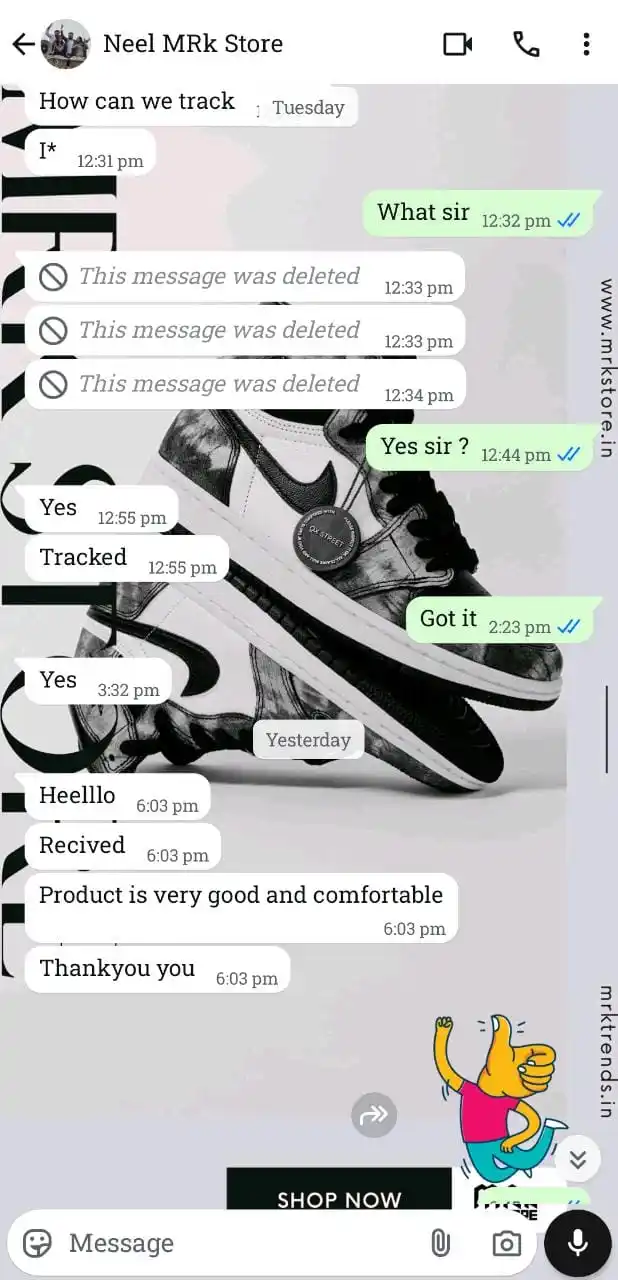Forward the sticker message

[x=374, y=1115]
